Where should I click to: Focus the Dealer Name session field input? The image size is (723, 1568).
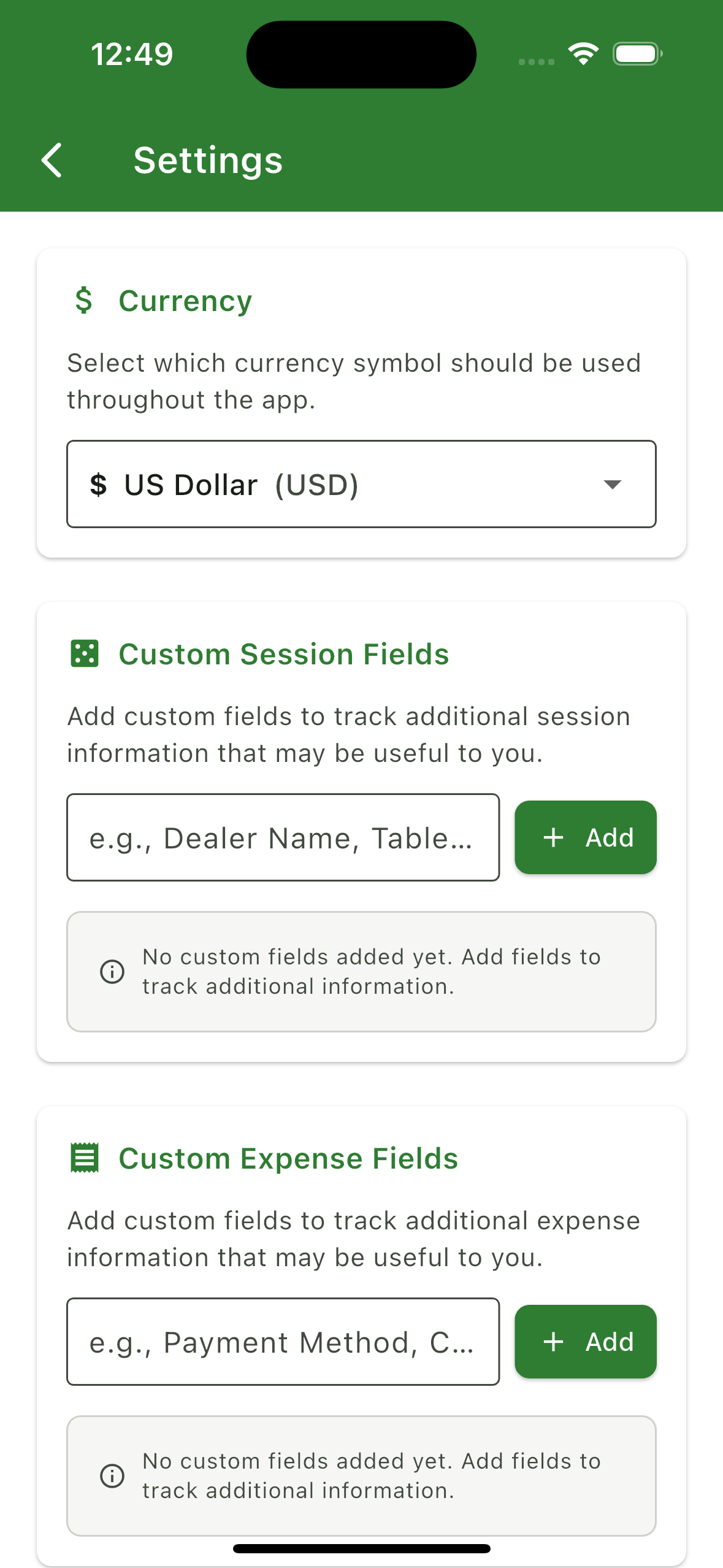[283, 837]
